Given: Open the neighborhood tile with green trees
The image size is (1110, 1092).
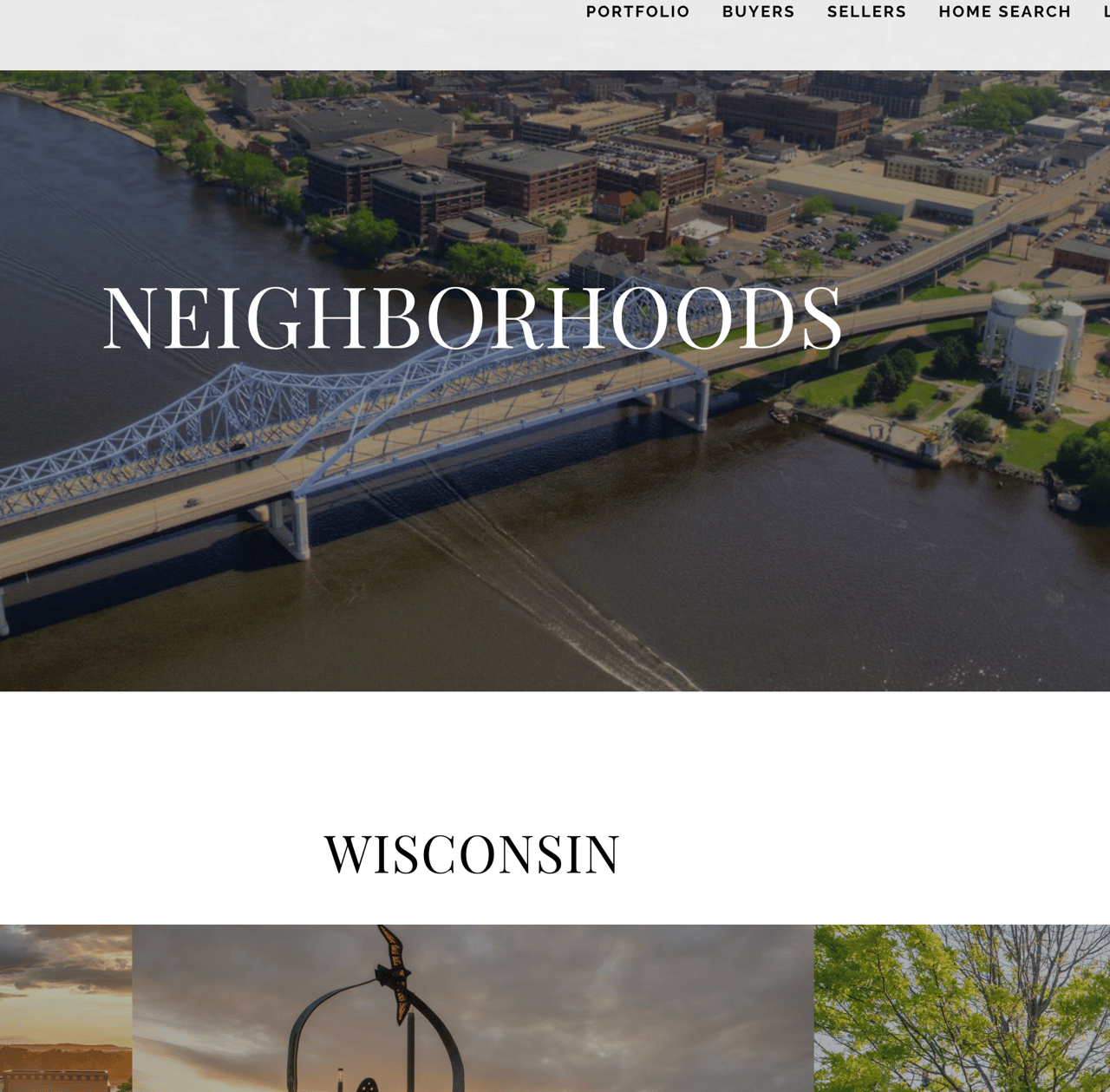Looking at the screenshot, I should (x=961, y=1010).
